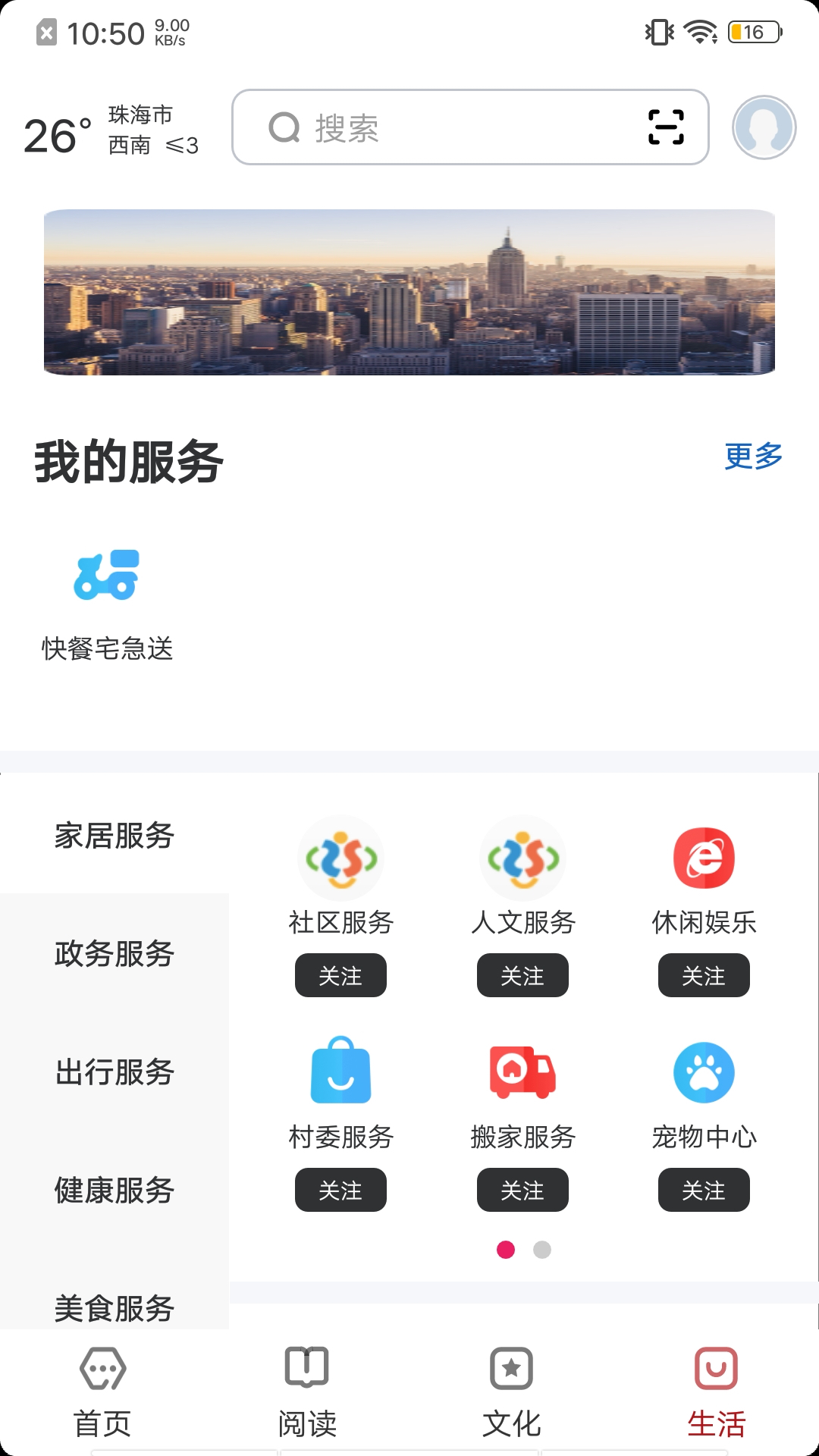819x1456 pixels.
Task: Open the scan code icon
Action: tap(666, 127)
